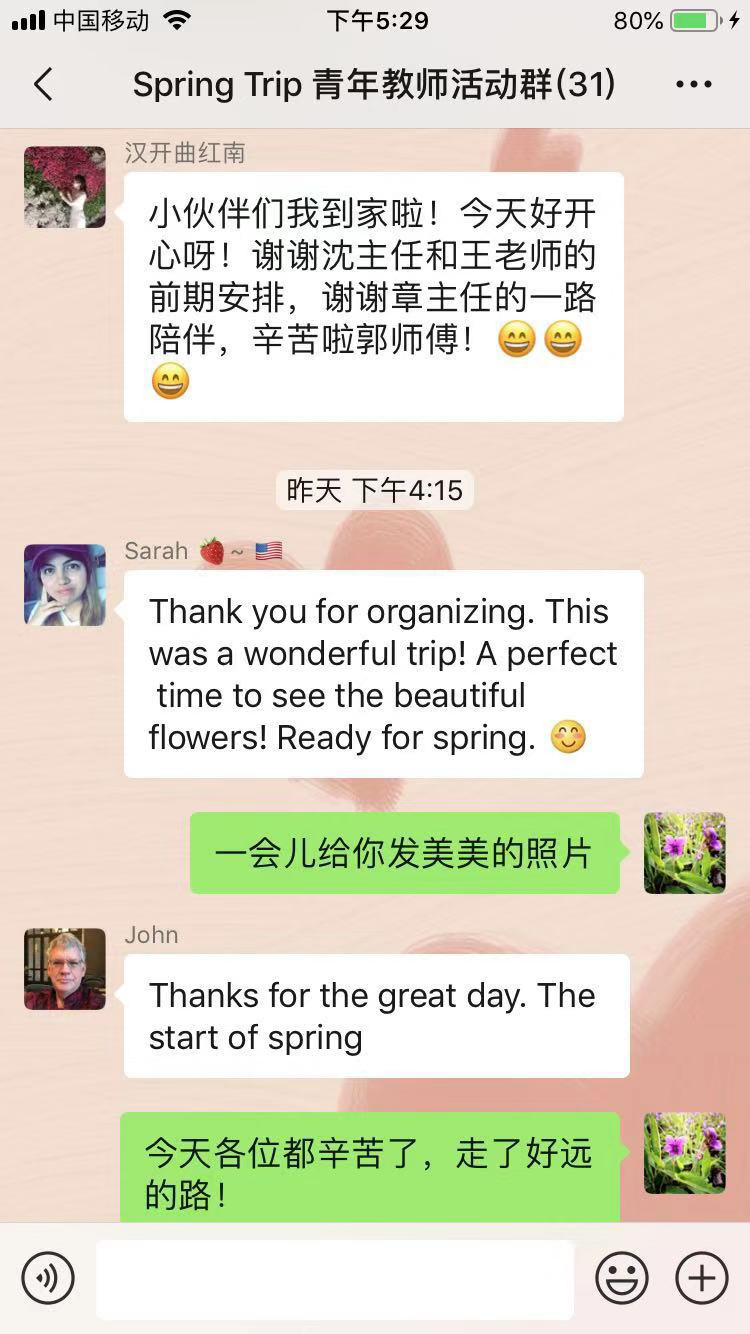This screenshot has height=1334, width=750.
Task: View Sarah's profile avatar
Action: pos(65,585)
